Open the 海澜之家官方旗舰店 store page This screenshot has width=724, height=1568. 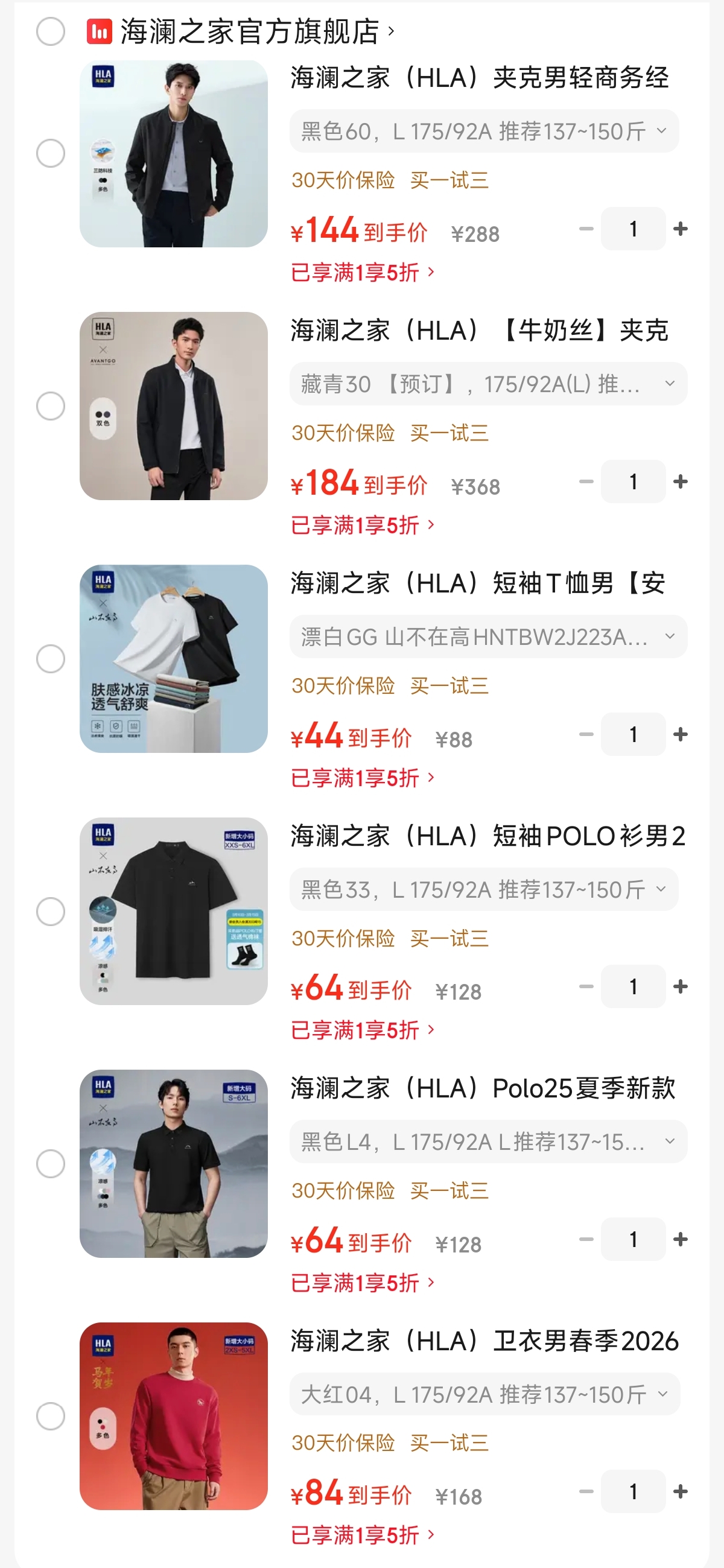pos(250,31)
